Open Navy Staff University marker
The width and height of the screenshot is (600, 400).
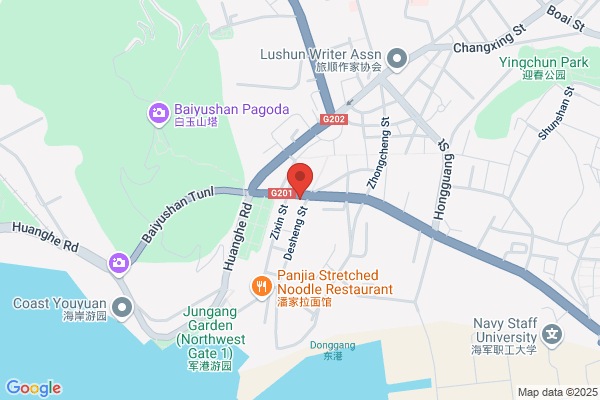click(x=552, y=335)
